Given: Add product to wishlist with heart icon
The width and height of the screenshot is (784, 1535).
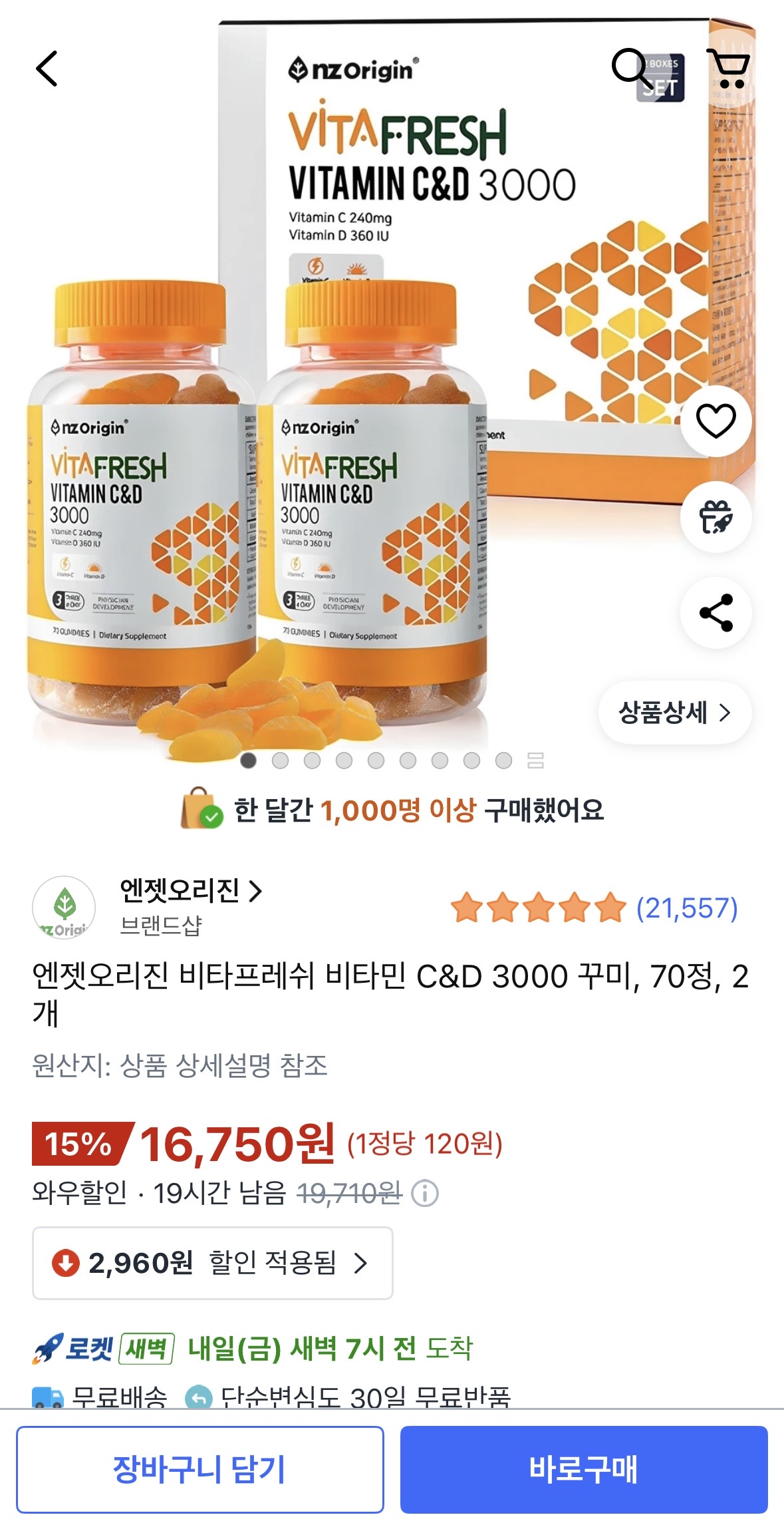Looking at the screenshot, I should pos(715,421).
